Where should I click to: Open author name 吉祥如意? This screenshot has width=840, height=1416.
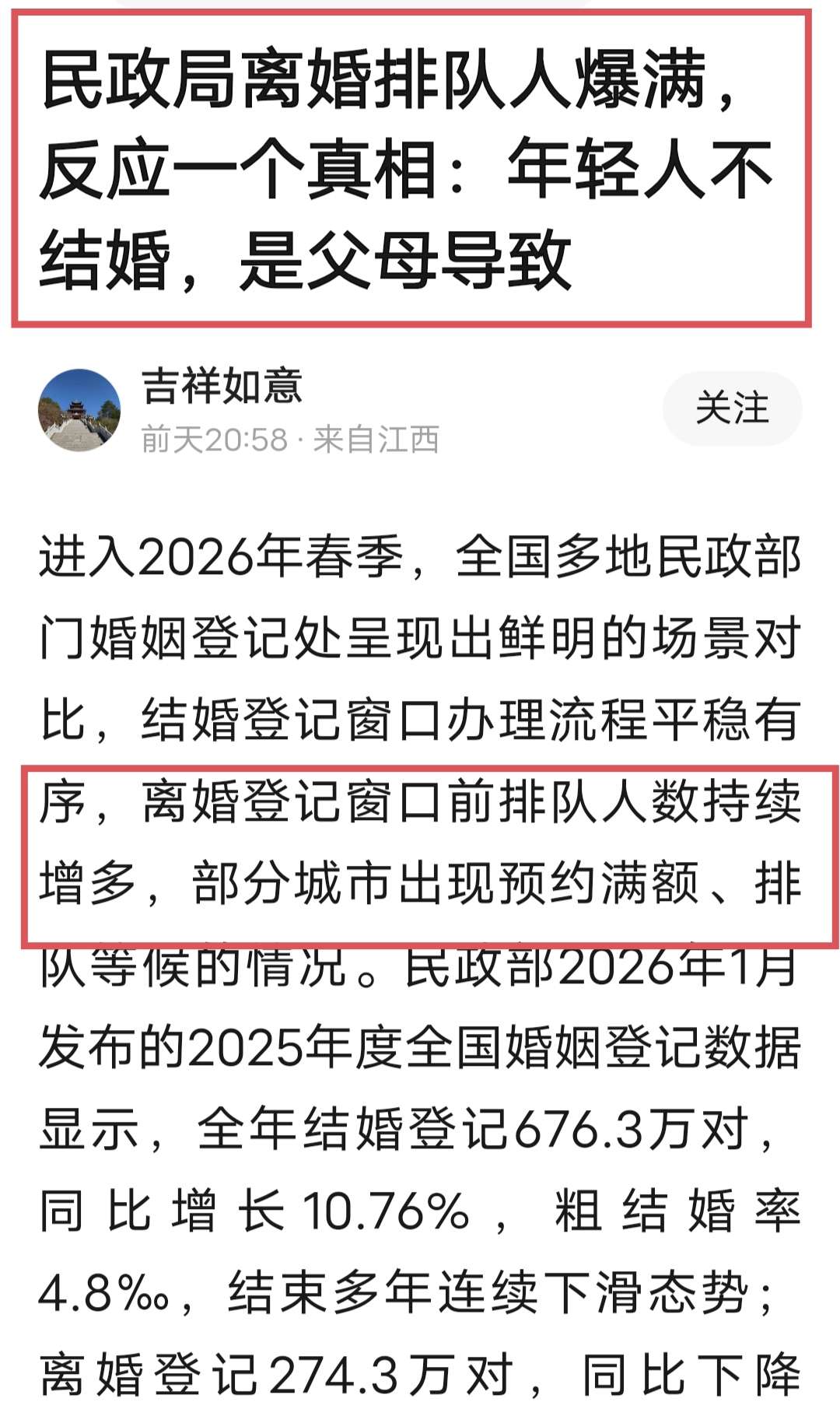pyautogui.click(x=222, y=386)
